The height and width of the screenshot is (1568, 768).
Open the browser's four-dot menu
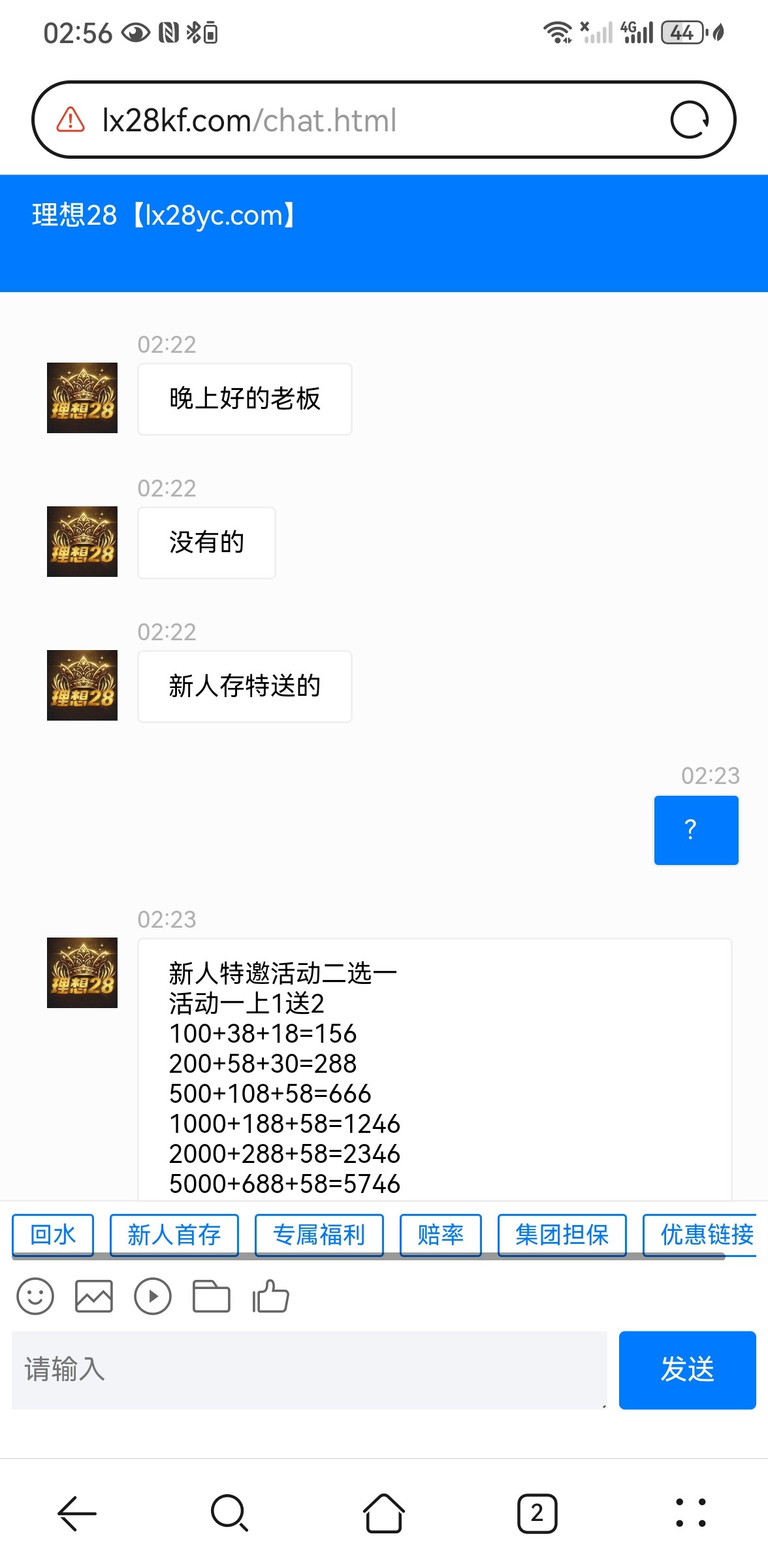point(691,1513)
